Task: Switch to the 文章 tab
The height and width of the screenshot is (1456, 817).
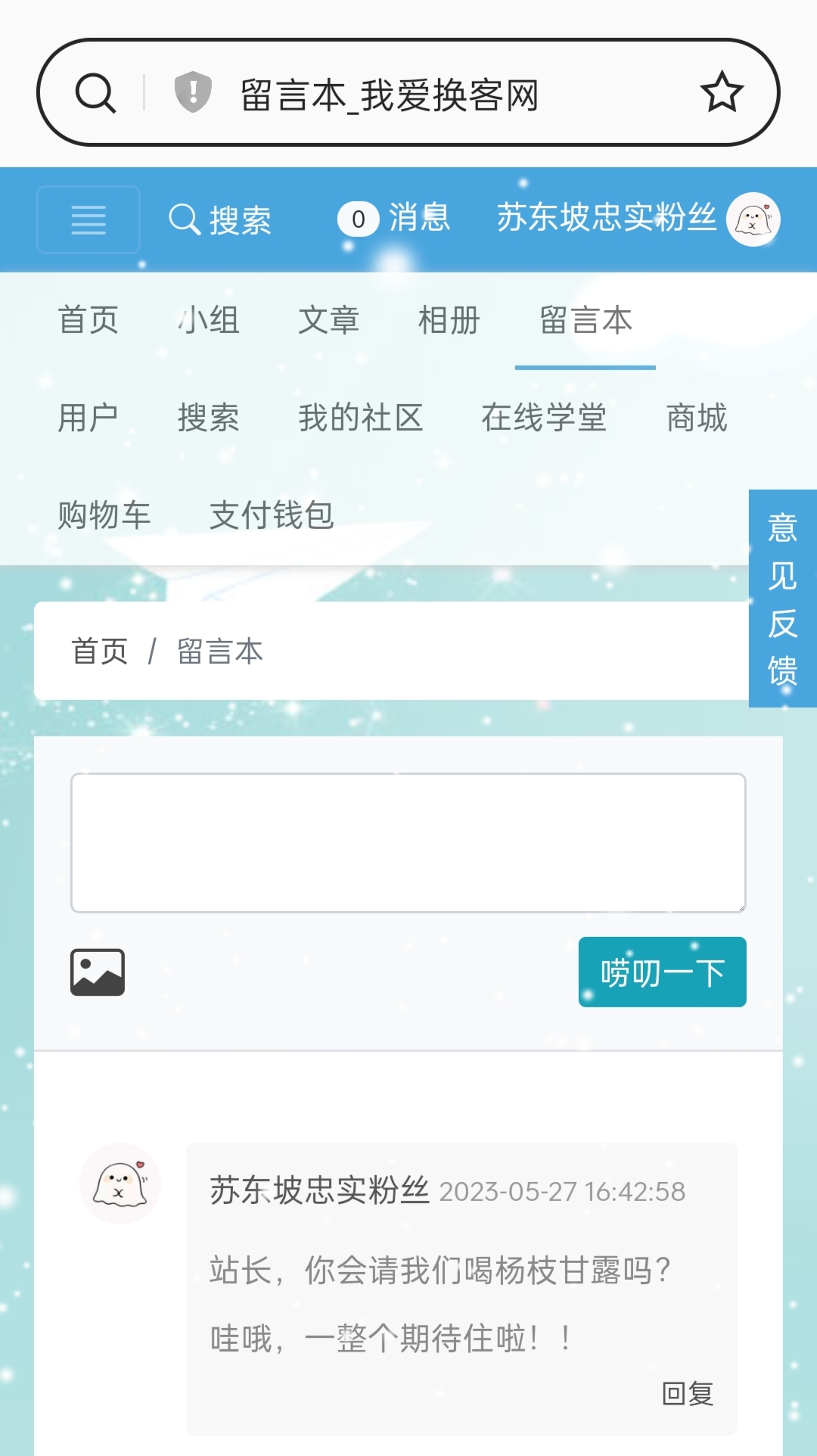Action: click(329, 320)
